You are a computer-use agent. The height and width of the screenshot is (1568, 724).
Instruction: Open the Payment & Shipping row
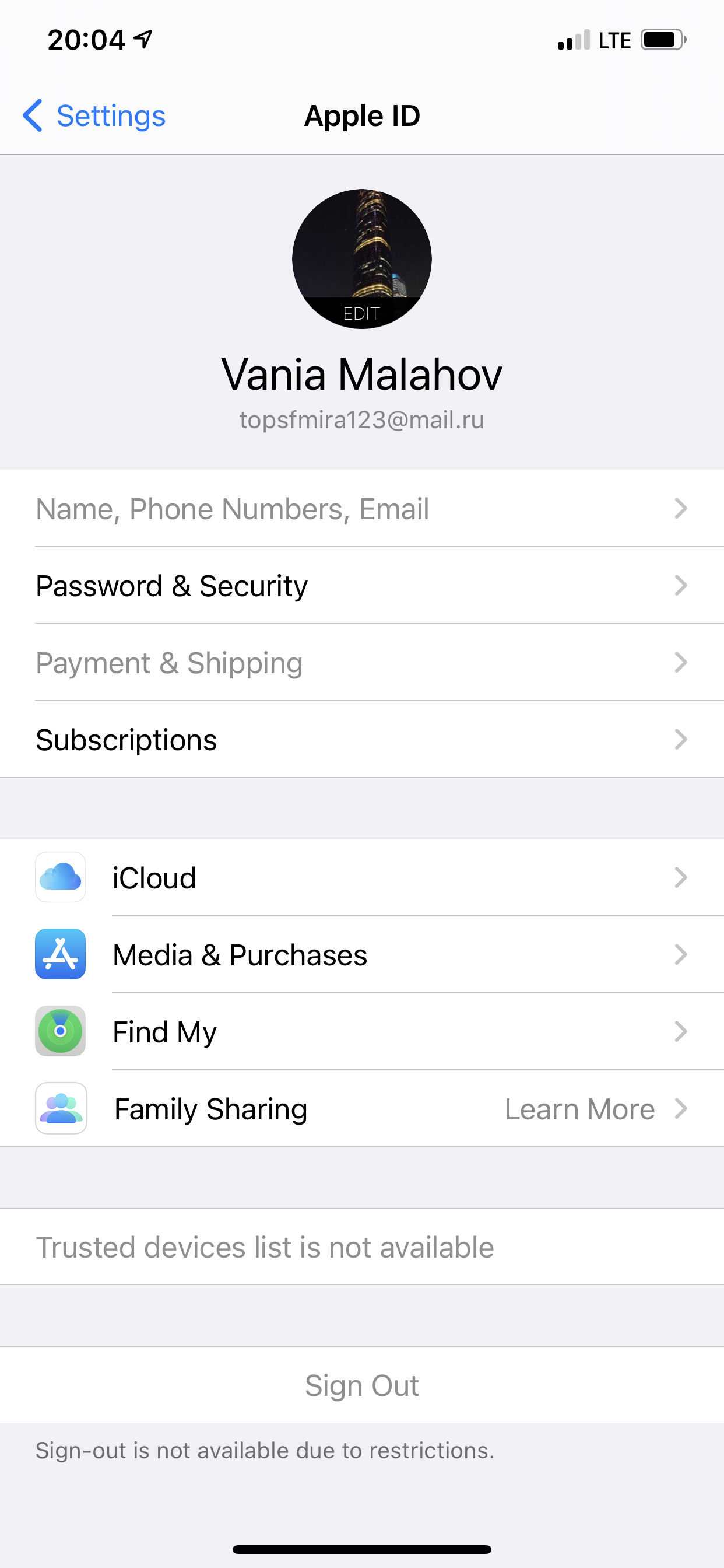coord(362,662)
